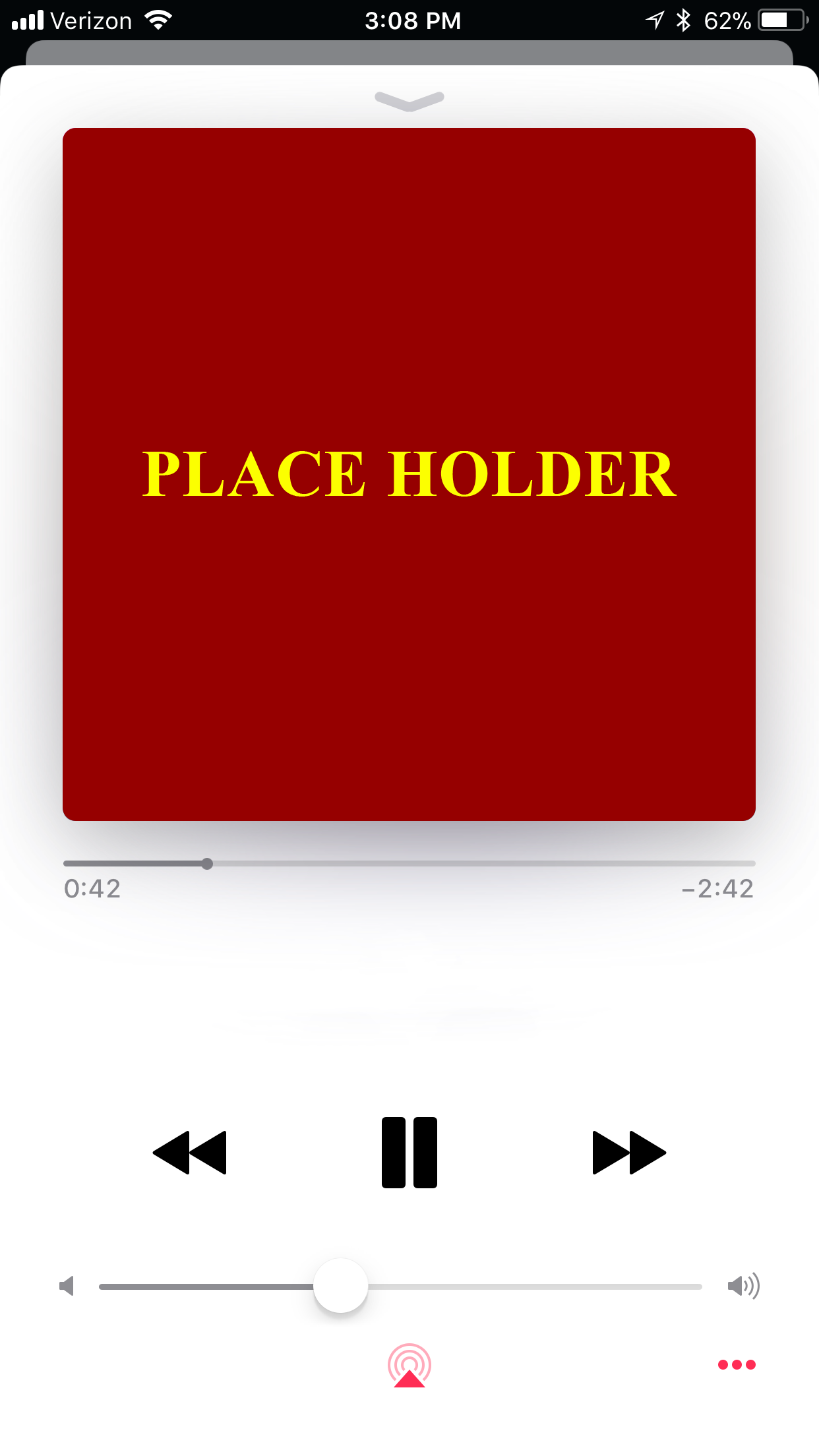Open AirPlay audio output options
The width and height of the screenshot is (819, 1456).
click(x=409, y=1365)
